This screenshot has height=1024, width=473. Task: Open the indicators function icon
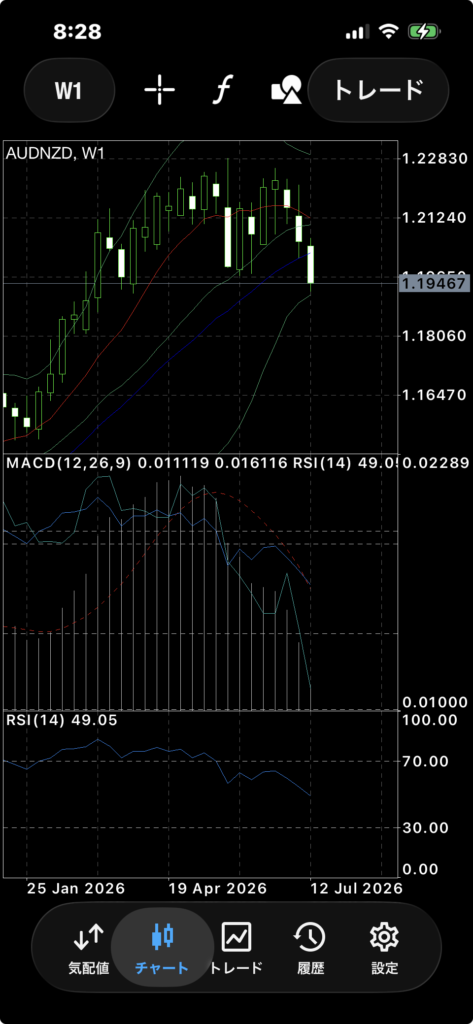click(224, 90)
